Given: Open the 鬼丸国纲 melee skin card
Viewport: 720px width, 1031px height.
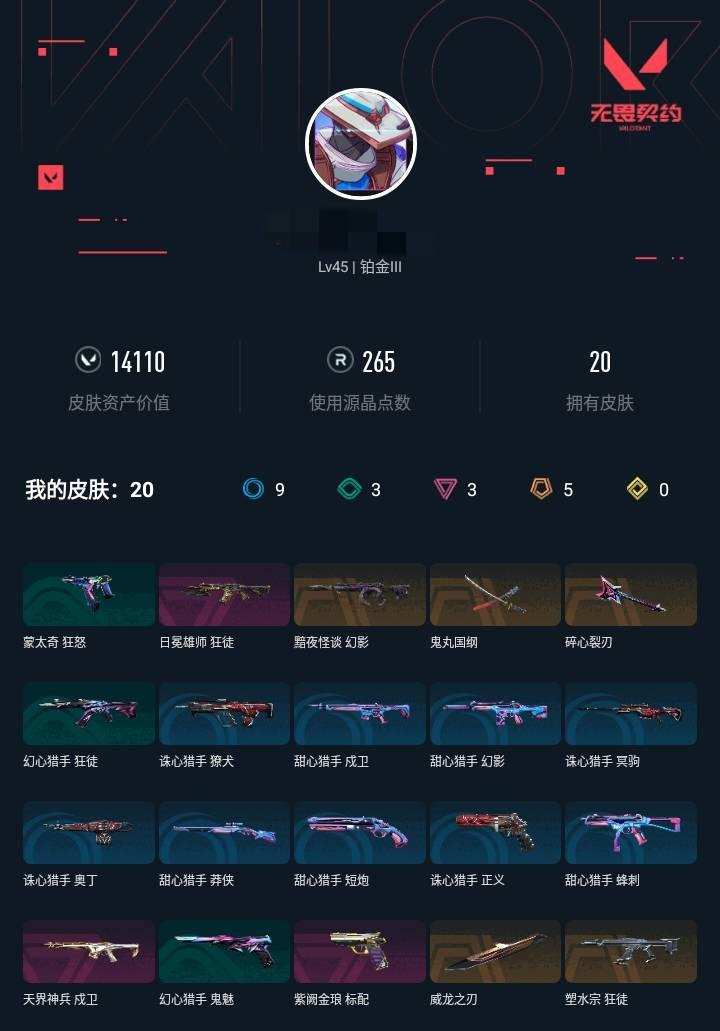Looking at the screenshot, I should pyautogui.click(x=496, y=595).
